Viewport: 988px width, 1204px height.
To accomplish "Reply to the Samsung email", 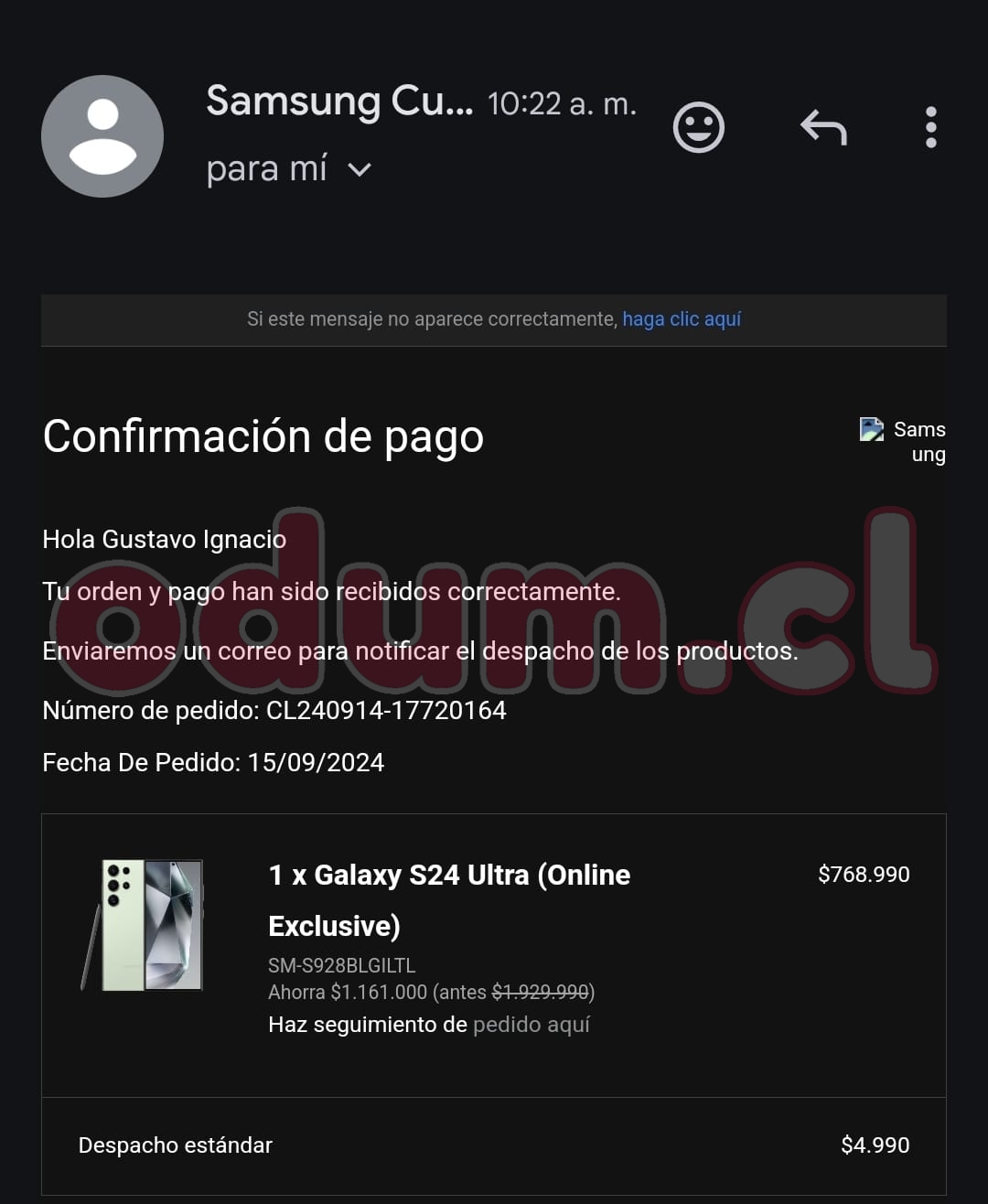I will [823, 127].
